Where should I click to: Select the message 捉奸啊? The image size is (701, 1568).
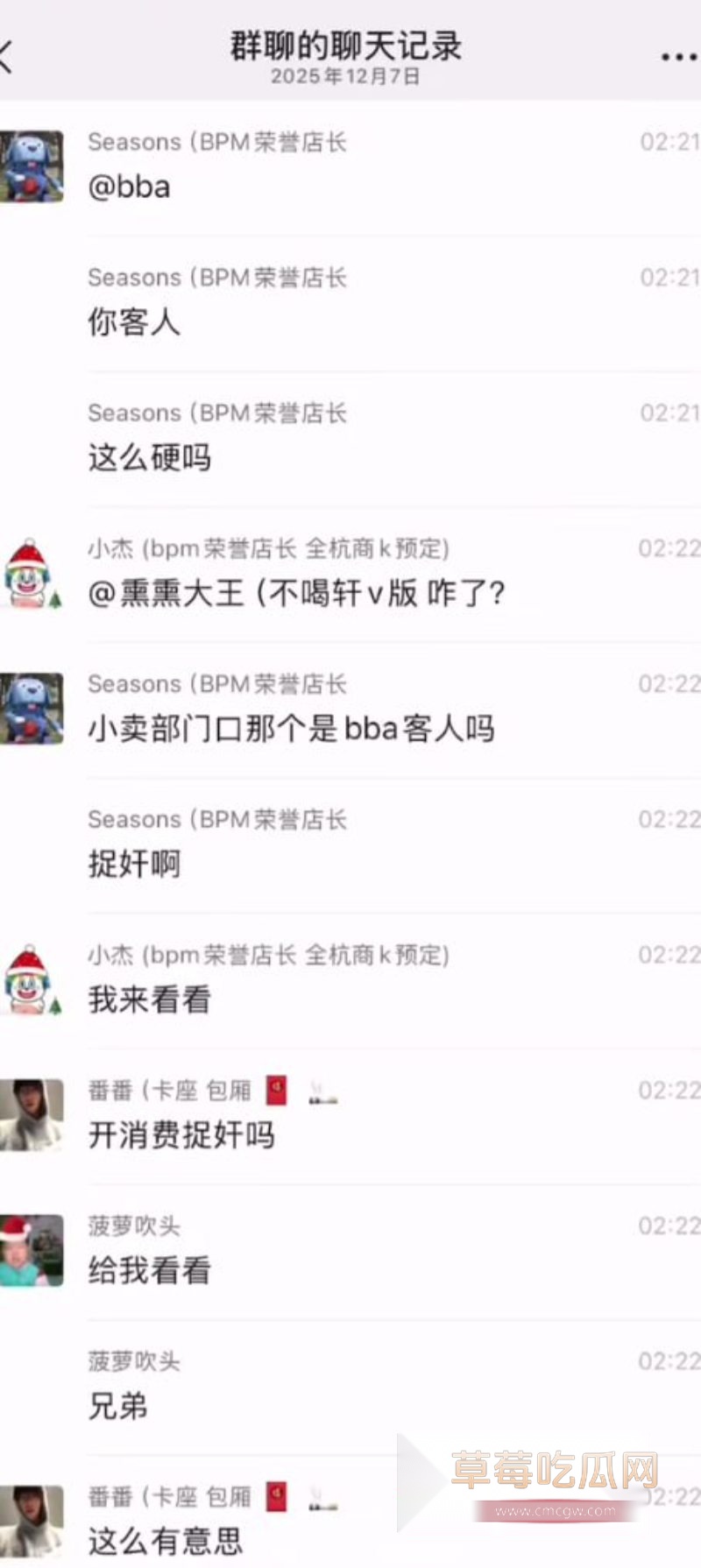[x=137, y=863]
